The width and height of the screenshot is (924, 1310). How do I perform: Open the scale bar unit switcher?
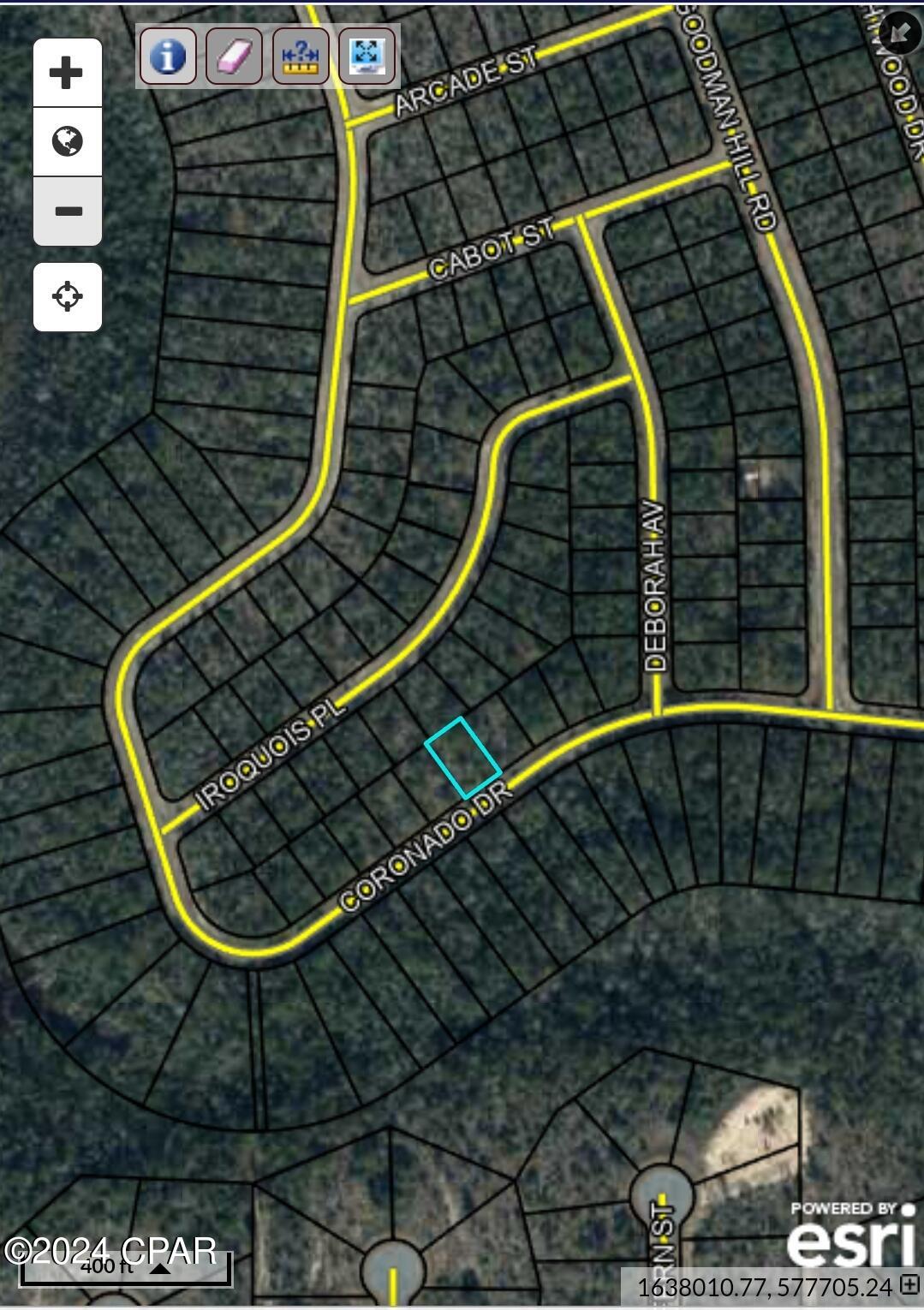pyautogui.click(x=159, y=1268)
